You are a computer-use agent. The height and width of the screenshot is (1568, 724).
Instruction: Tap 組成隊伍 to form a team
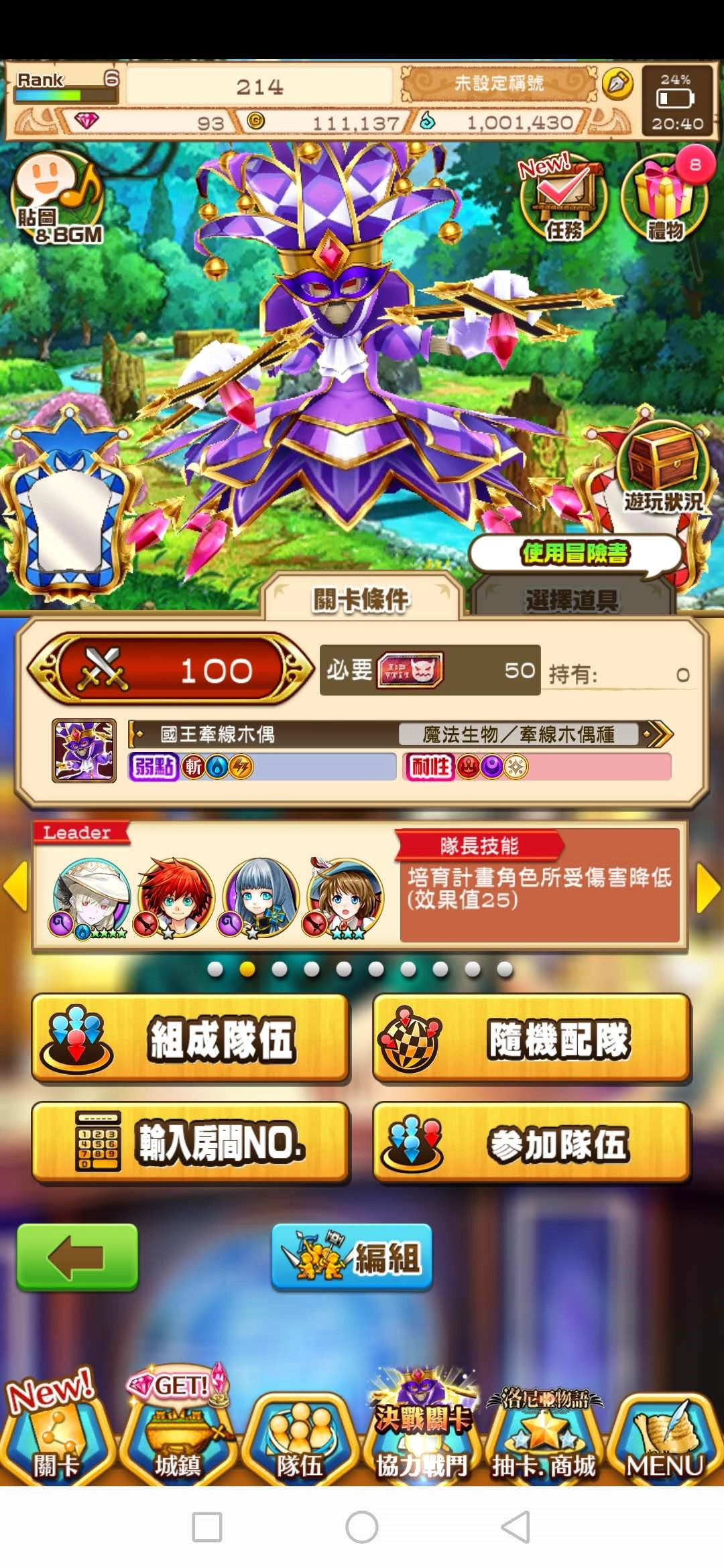pyautogui.click(x=190, y=1039)
